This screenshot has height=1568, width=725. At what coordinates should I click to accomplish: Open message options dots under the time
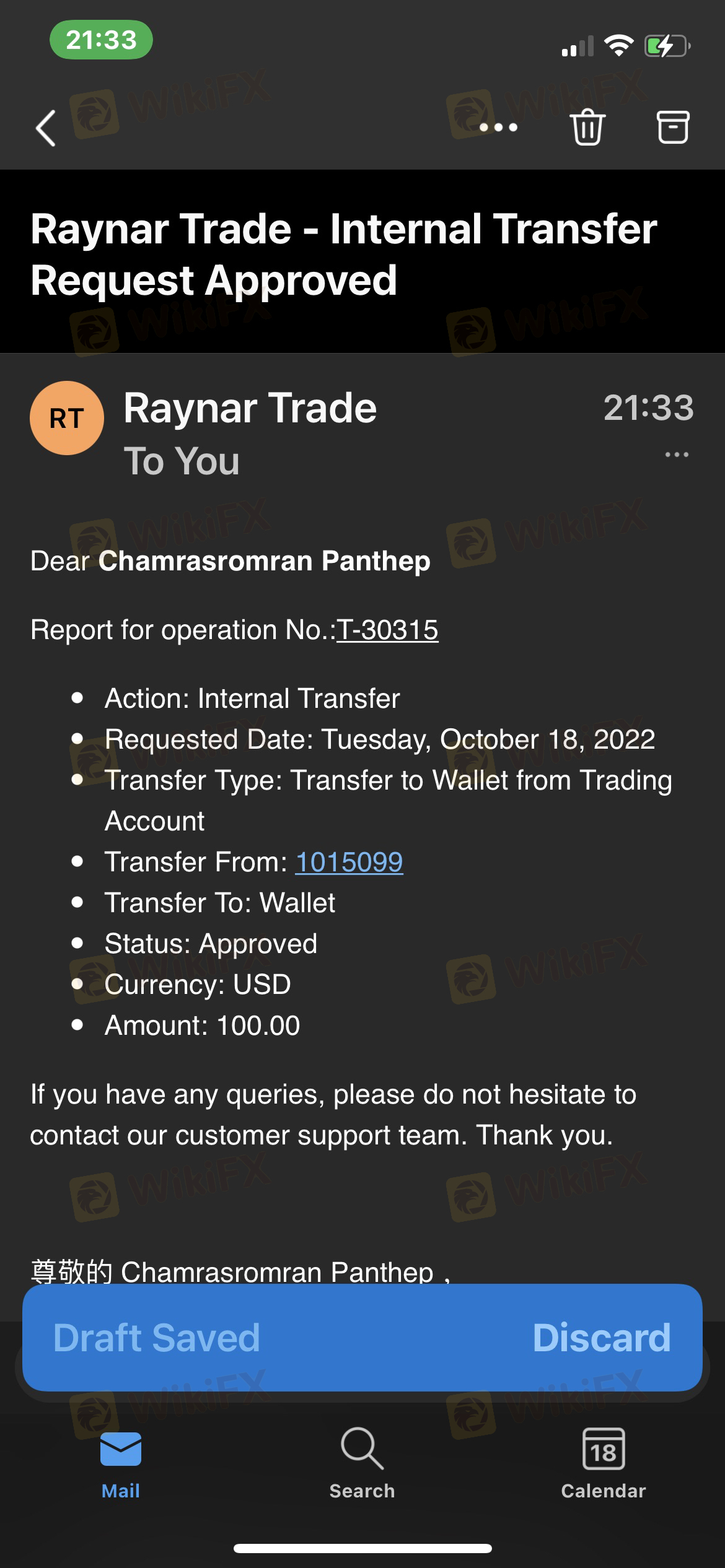pyautogui.click(x=677, y=455)
